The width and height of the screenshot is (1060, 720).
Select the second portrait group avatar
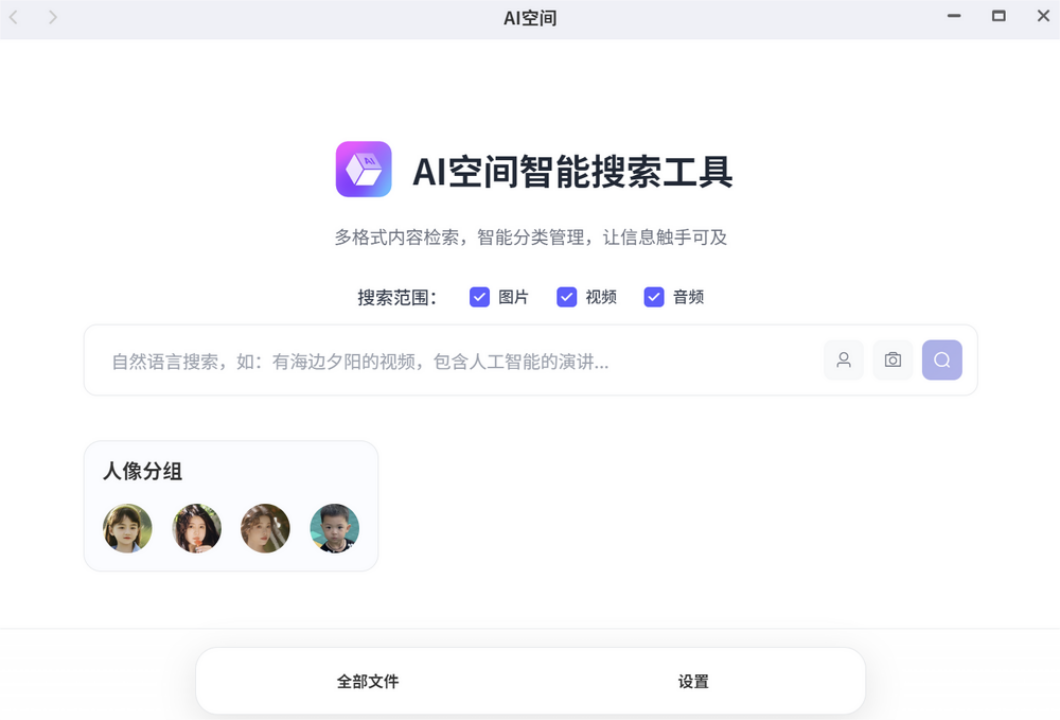(x=197, y=528)
